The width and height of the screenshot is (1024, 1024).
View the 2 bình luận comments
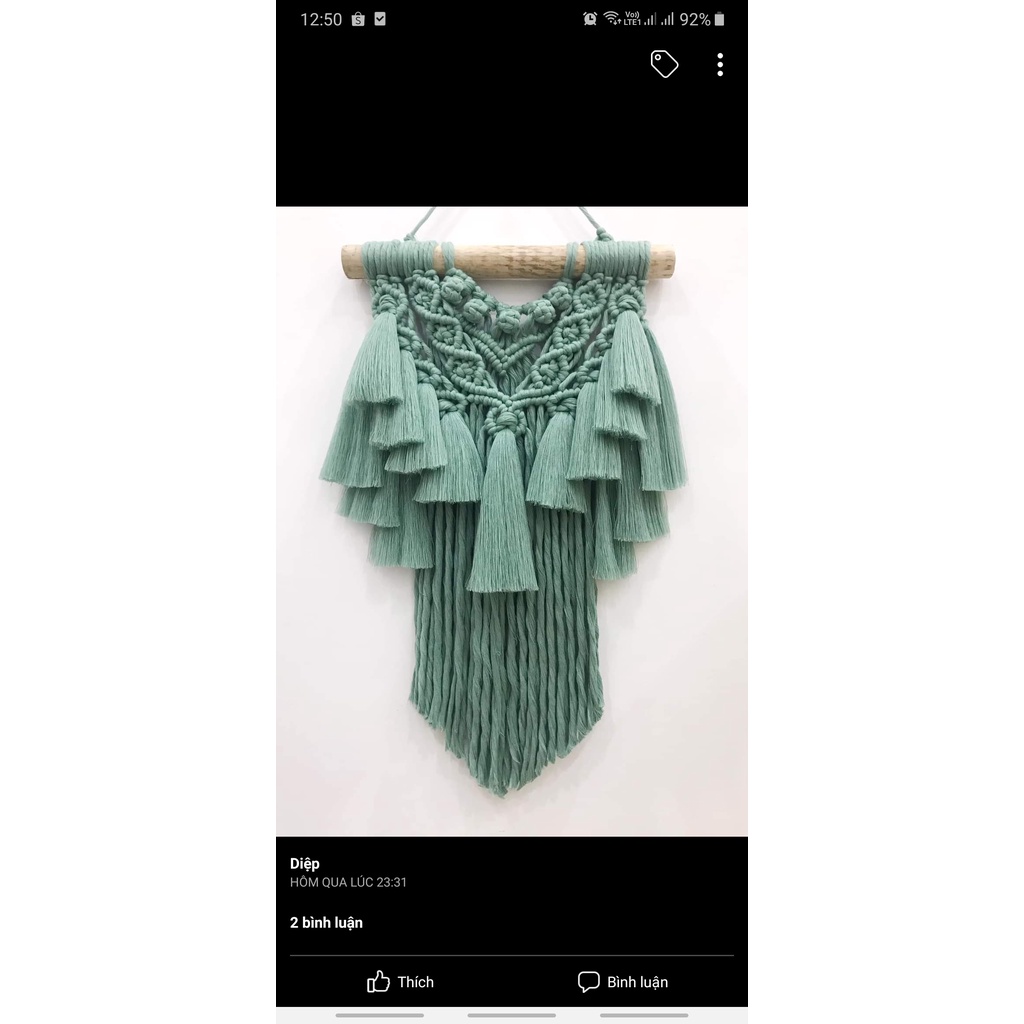coord(326,923)
